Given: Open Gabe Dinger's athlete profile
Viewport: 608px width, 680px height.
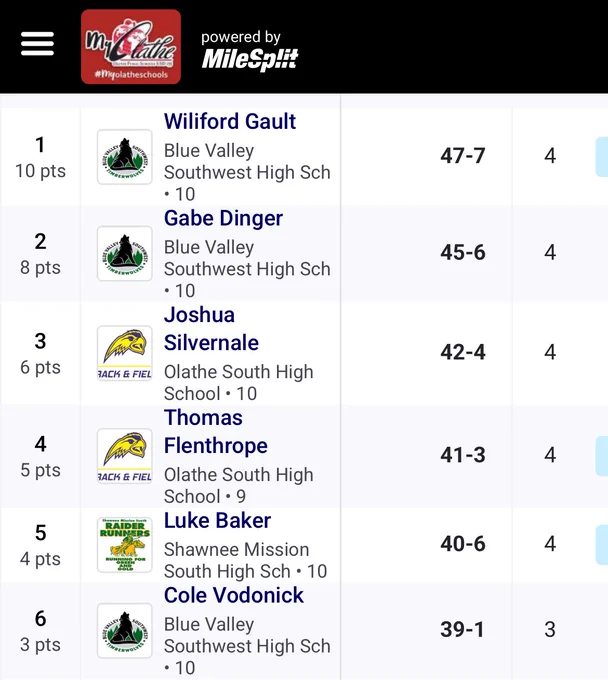Looking at the screenshot, I should click(x=223, y=218).
